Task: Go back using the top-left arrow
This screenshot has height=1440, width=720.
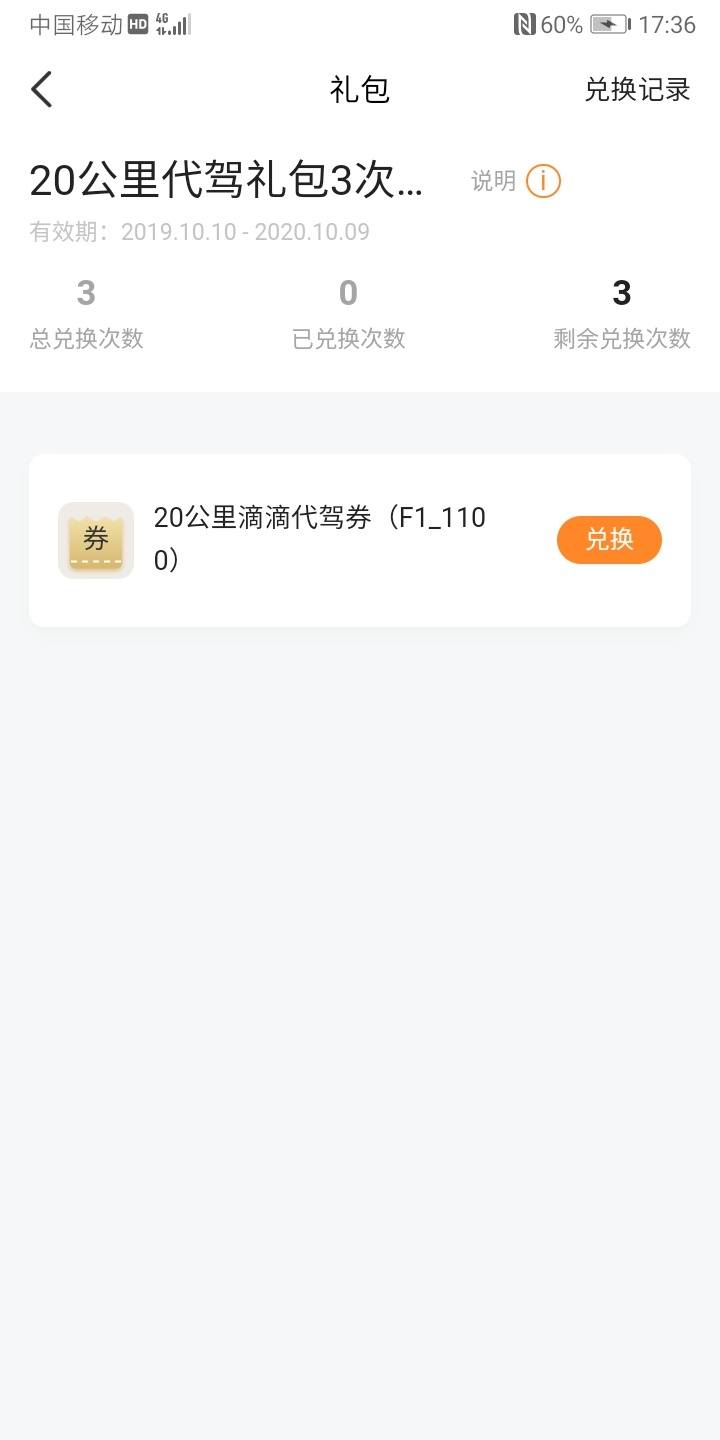Action: [x=42, y=90]
